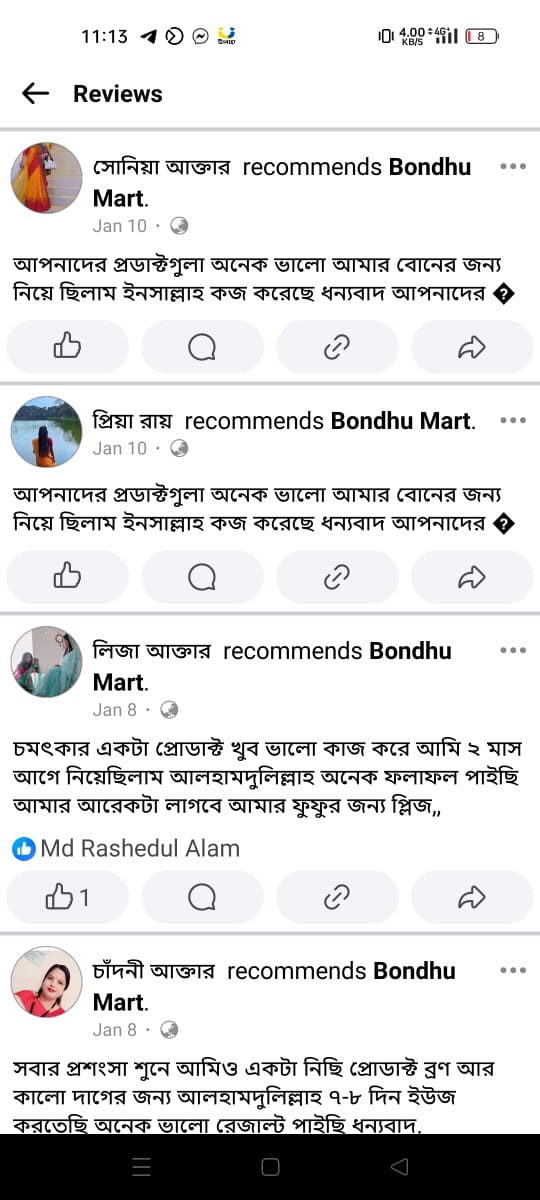Open options menu on সোনিয়া আক্তার's review
Viewport: 540px width, 1200px height.
(x=513, y=167)
